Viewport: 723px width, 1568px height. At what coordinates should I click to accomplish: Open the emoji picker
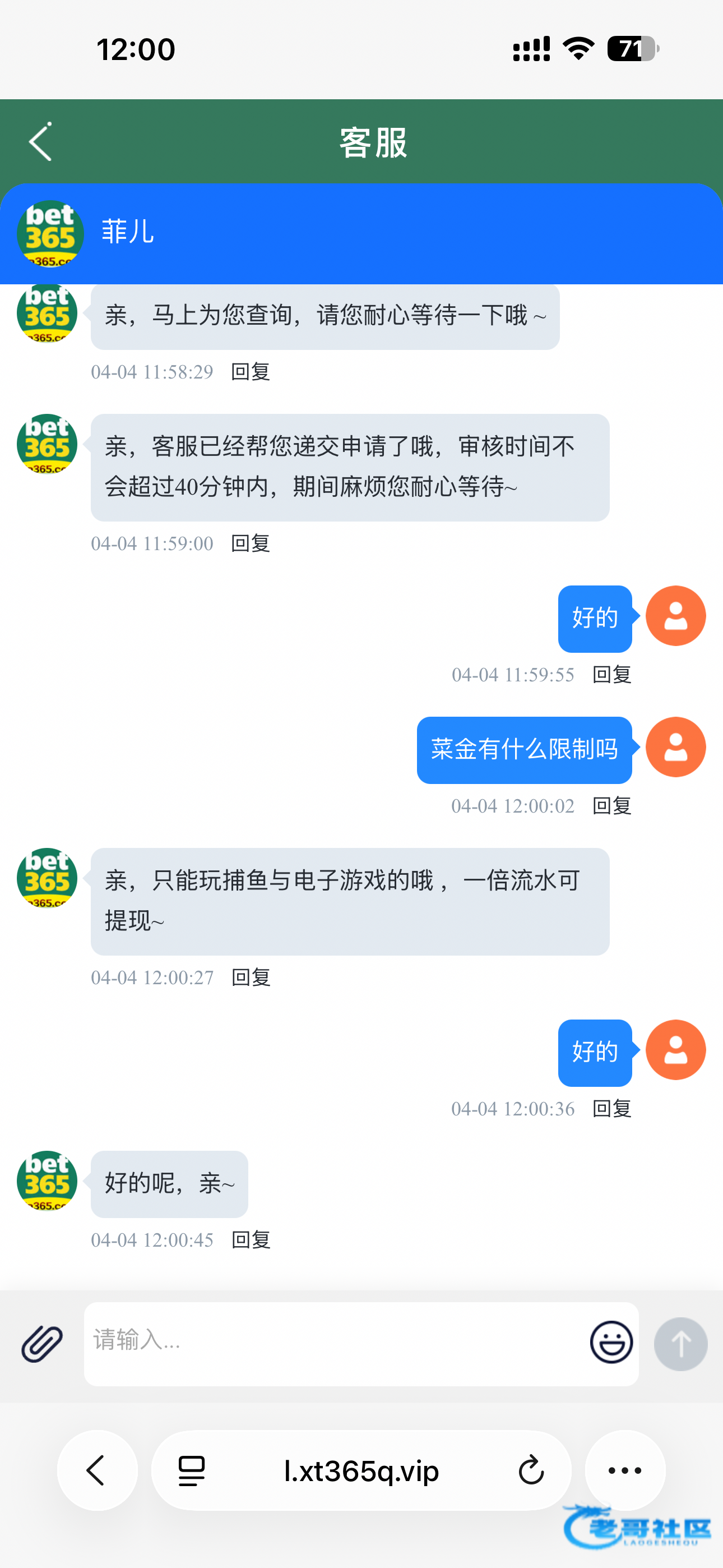611,1342
